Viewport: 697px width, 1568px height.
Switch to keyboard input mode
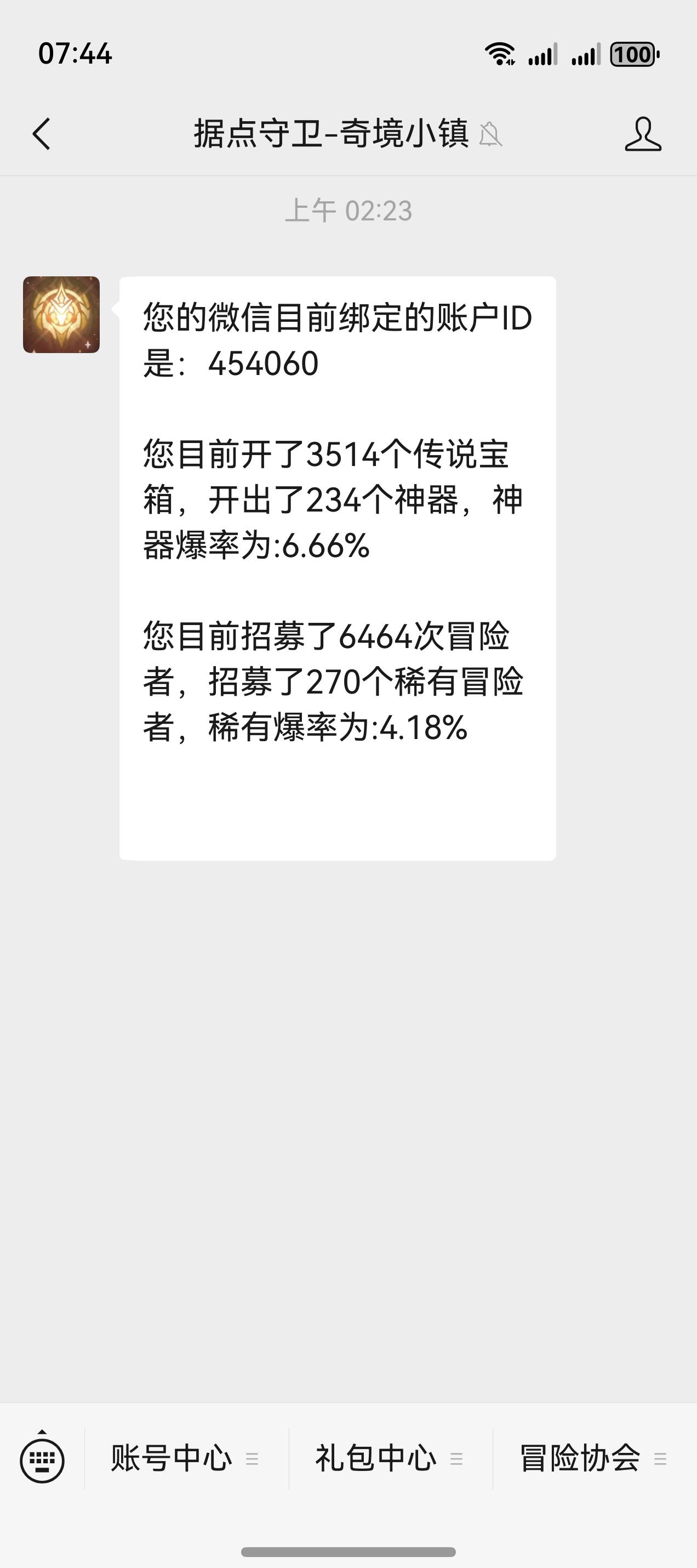tap(42, 1459)
